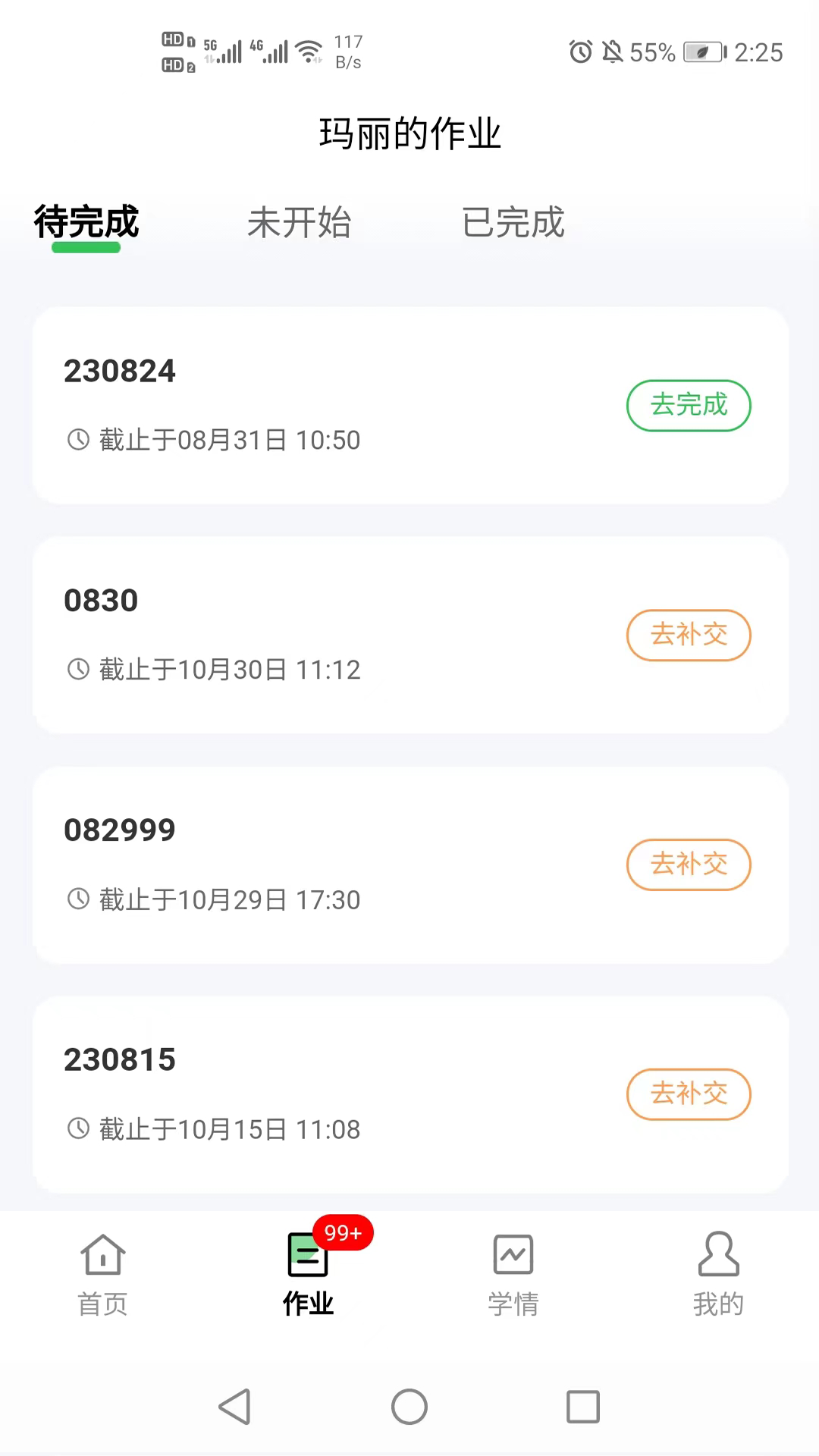Tap 去补交 for homework 082999
Screen dimensions: 819x1456
point(689,864)
